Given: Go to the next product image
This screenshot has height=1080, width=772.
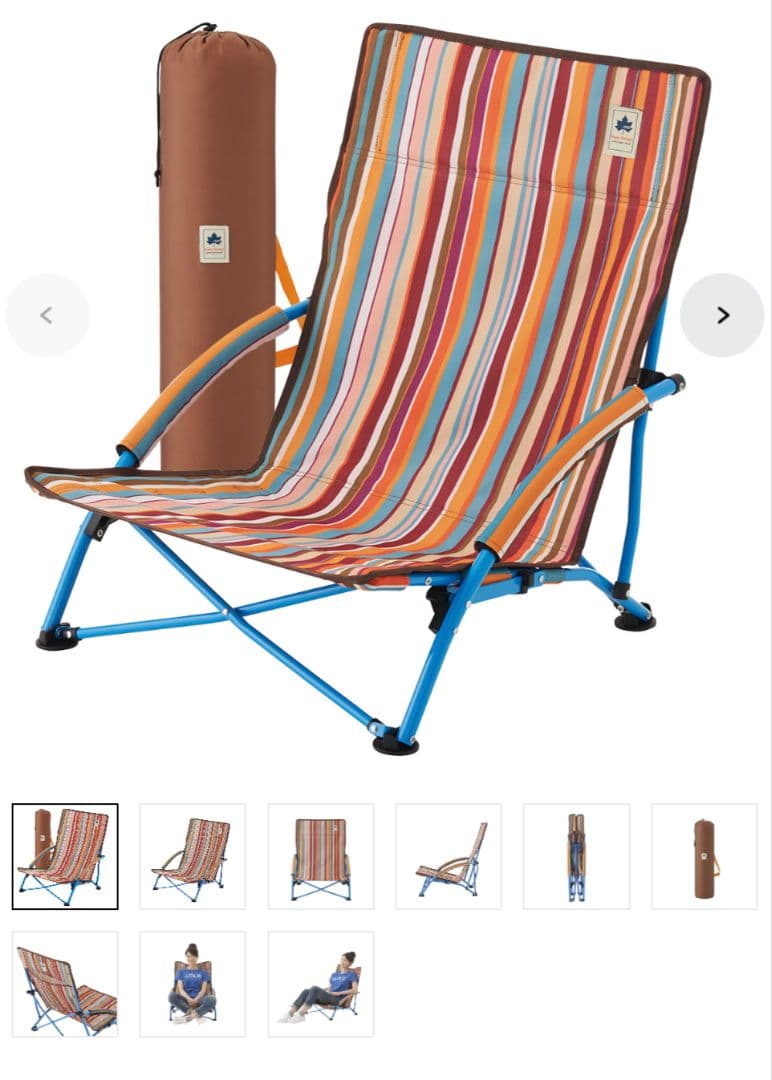Looking at the screenshot, I should click(x=722, y=315).
